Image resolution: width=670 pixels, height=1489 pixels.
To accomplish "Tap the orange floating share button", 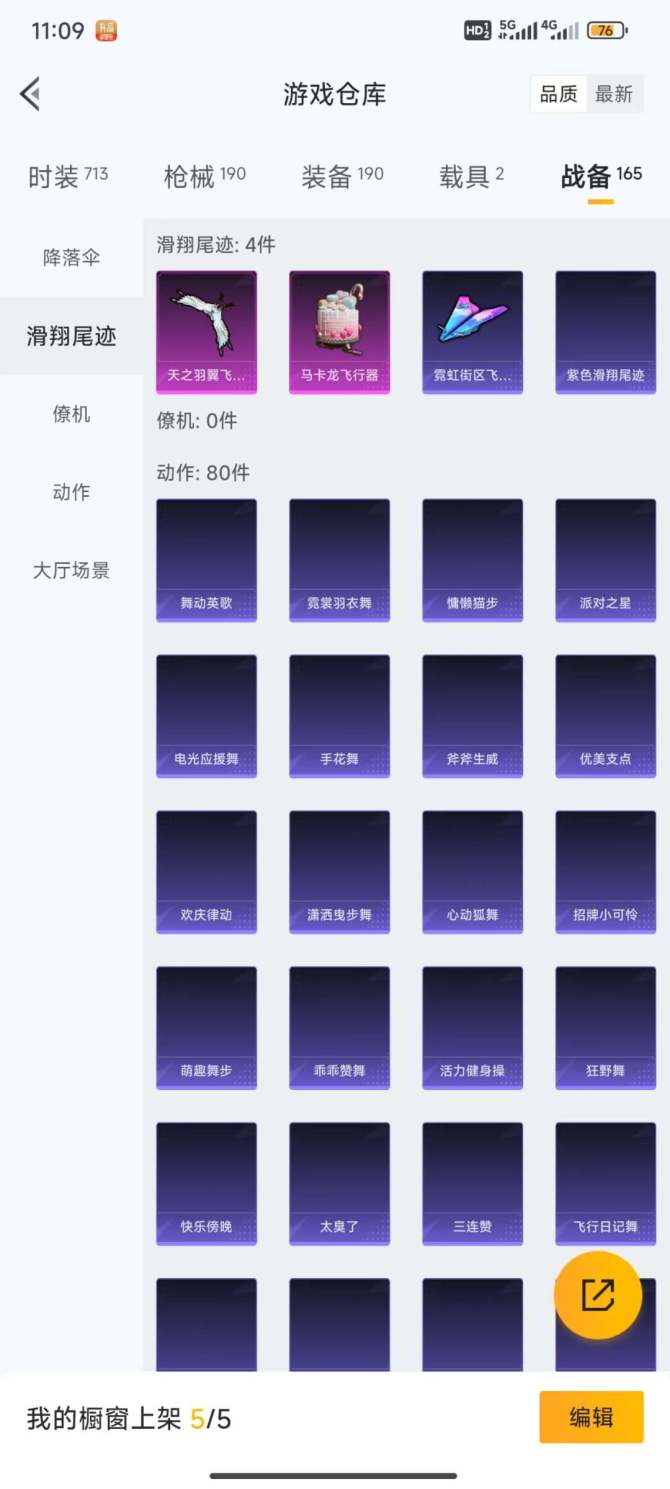I will (x=598, y=1295).
